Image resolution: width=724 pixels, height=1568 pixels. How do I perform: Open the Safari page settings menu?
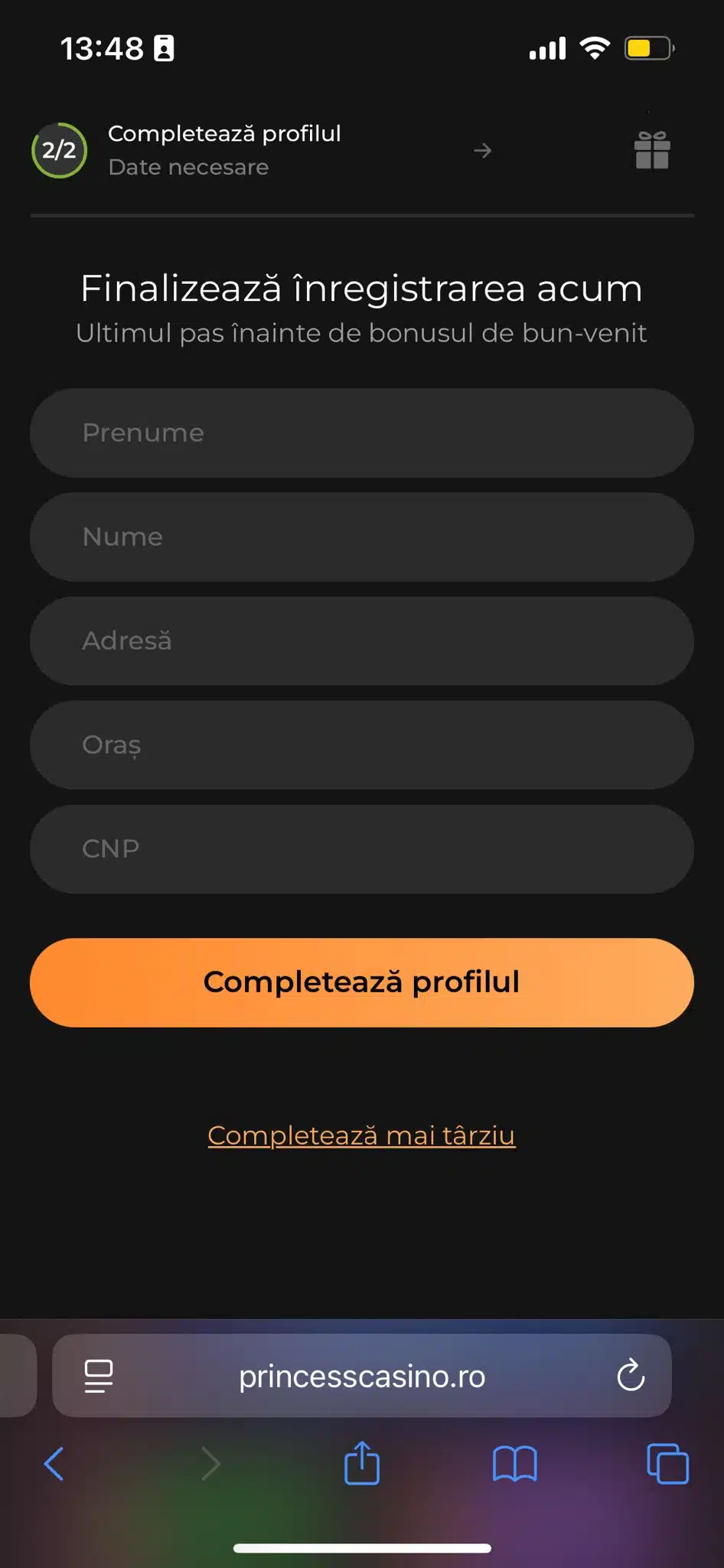(x=99, y=1376)
